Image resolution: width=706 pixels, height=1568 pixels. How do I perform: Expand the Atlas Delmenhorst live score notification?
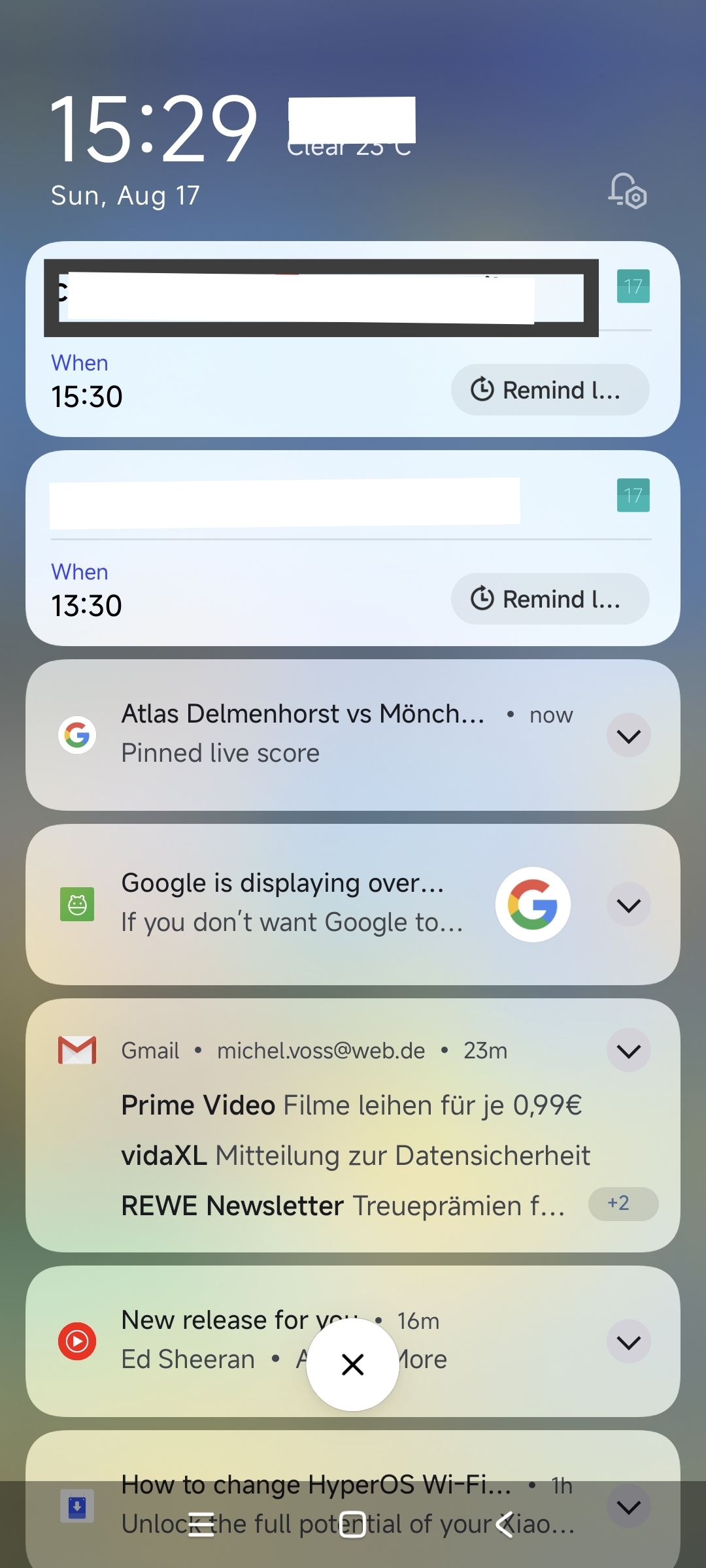pyautogui.click(x=628, y=736)
